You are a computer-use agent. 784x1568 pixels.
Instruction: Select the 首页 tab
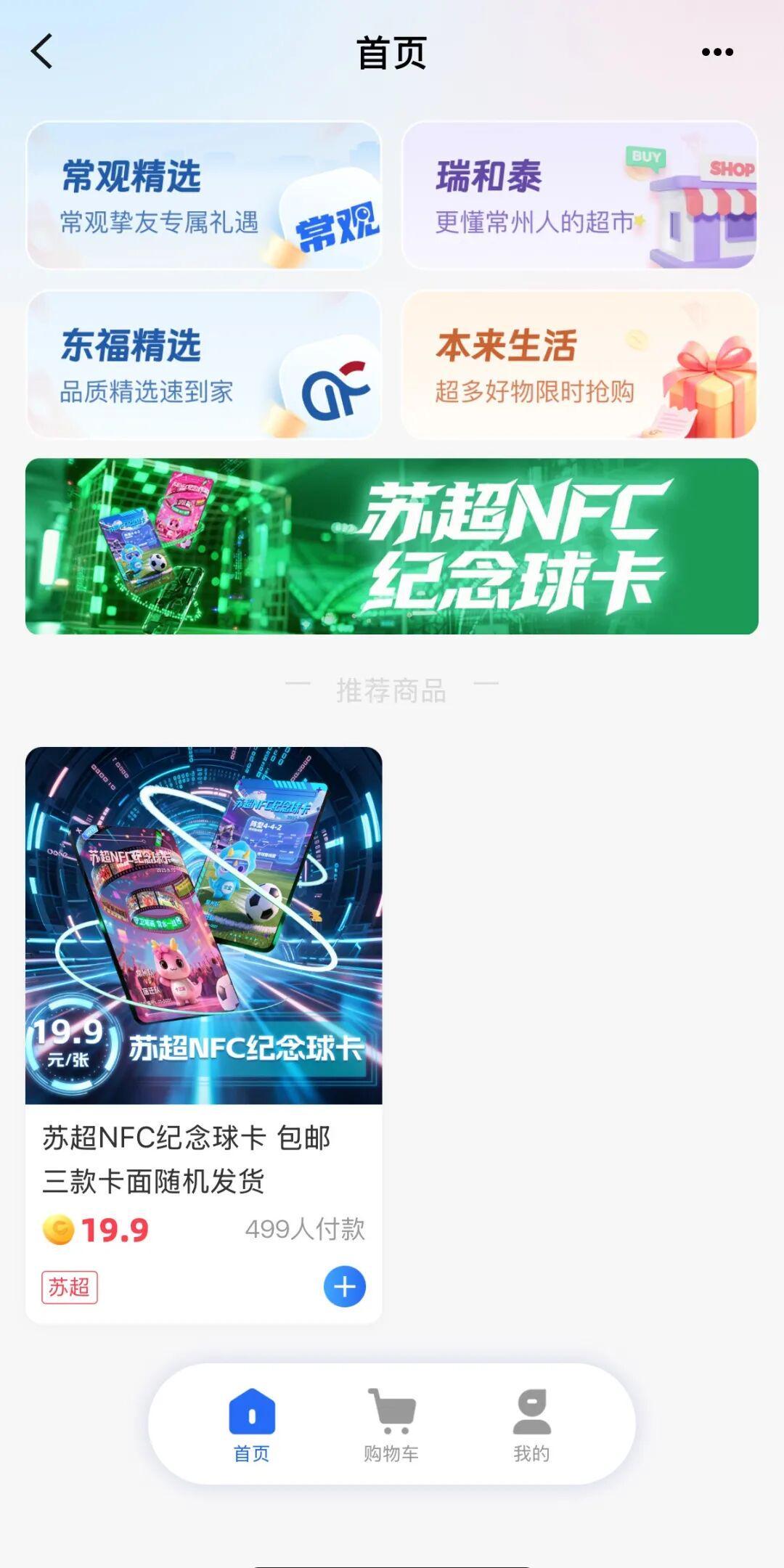(x=251, y=1424)
